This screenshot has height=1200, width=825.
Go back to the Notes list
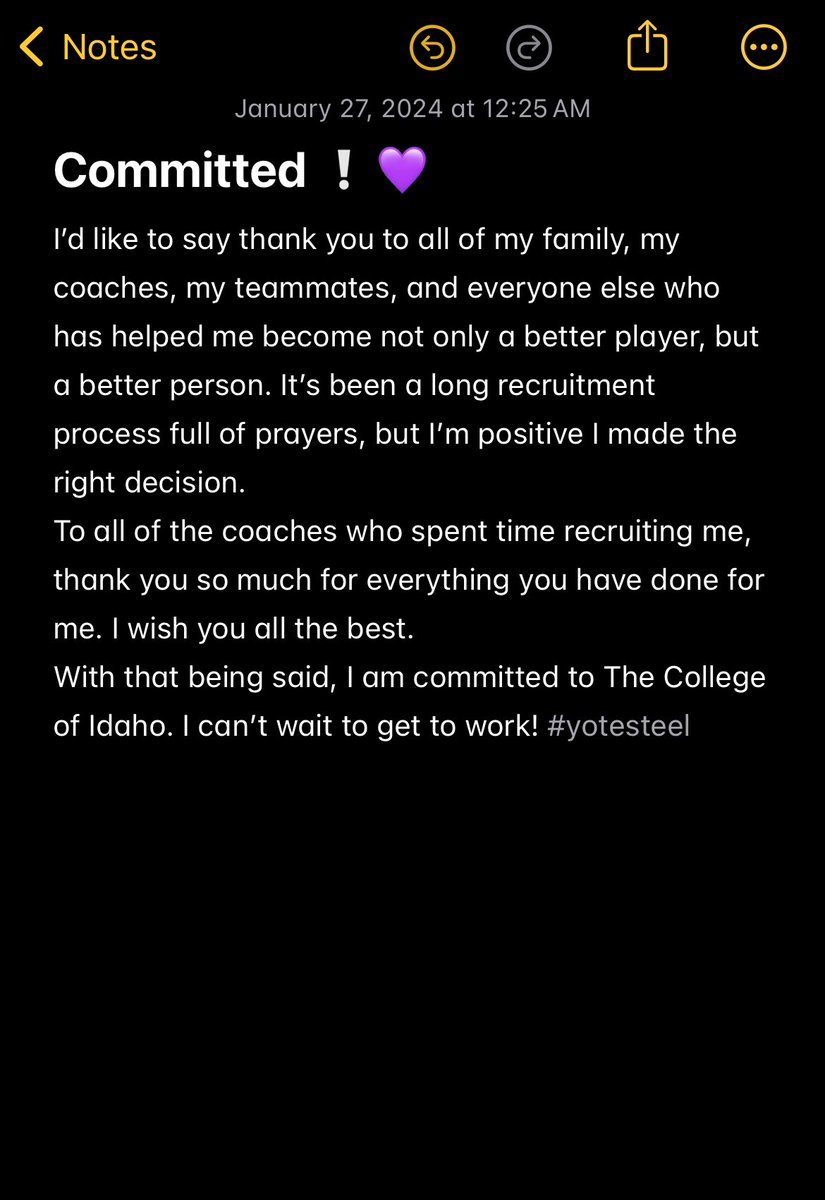[x=89, y=47]
